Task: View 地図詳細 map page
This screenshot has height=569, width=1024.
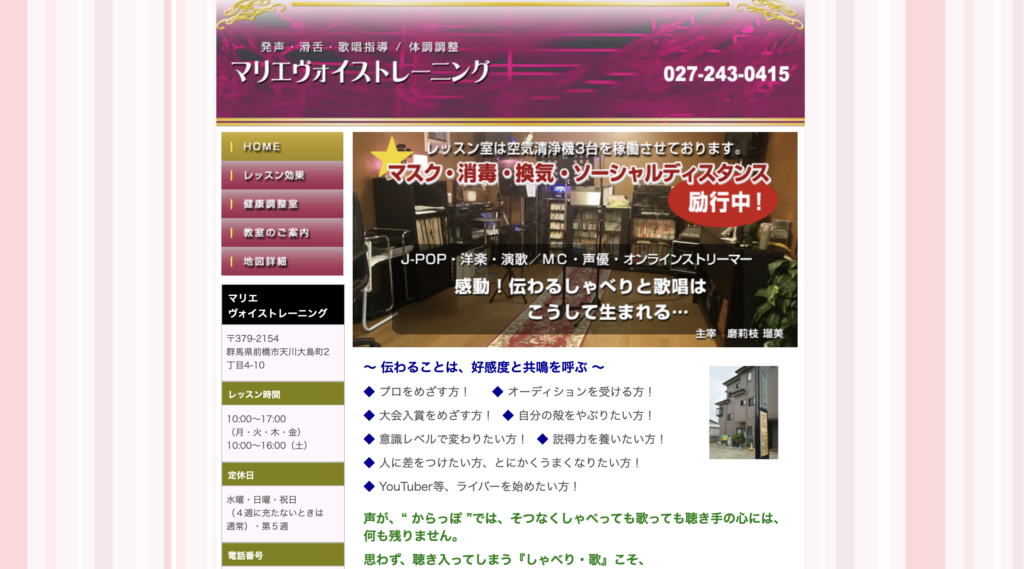Action: click(281, 261)
